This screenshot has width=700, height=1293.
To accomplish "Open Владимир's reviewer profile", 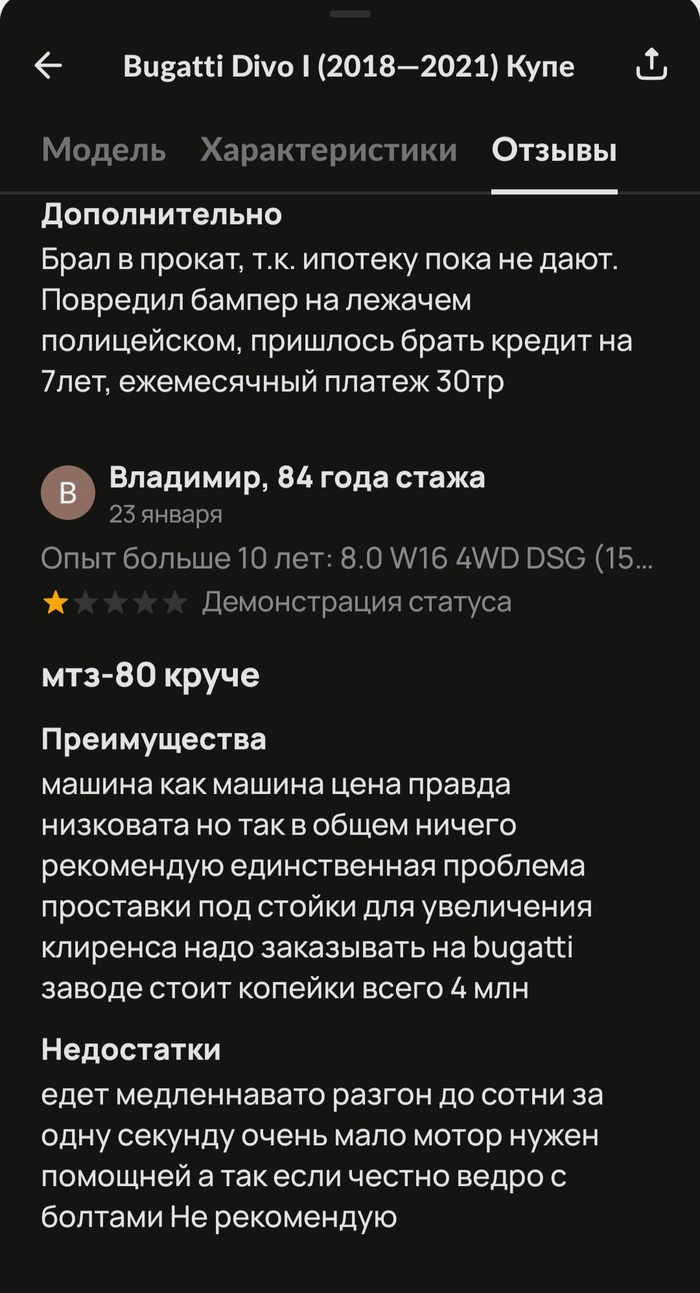I will click(x=68, y=494).
